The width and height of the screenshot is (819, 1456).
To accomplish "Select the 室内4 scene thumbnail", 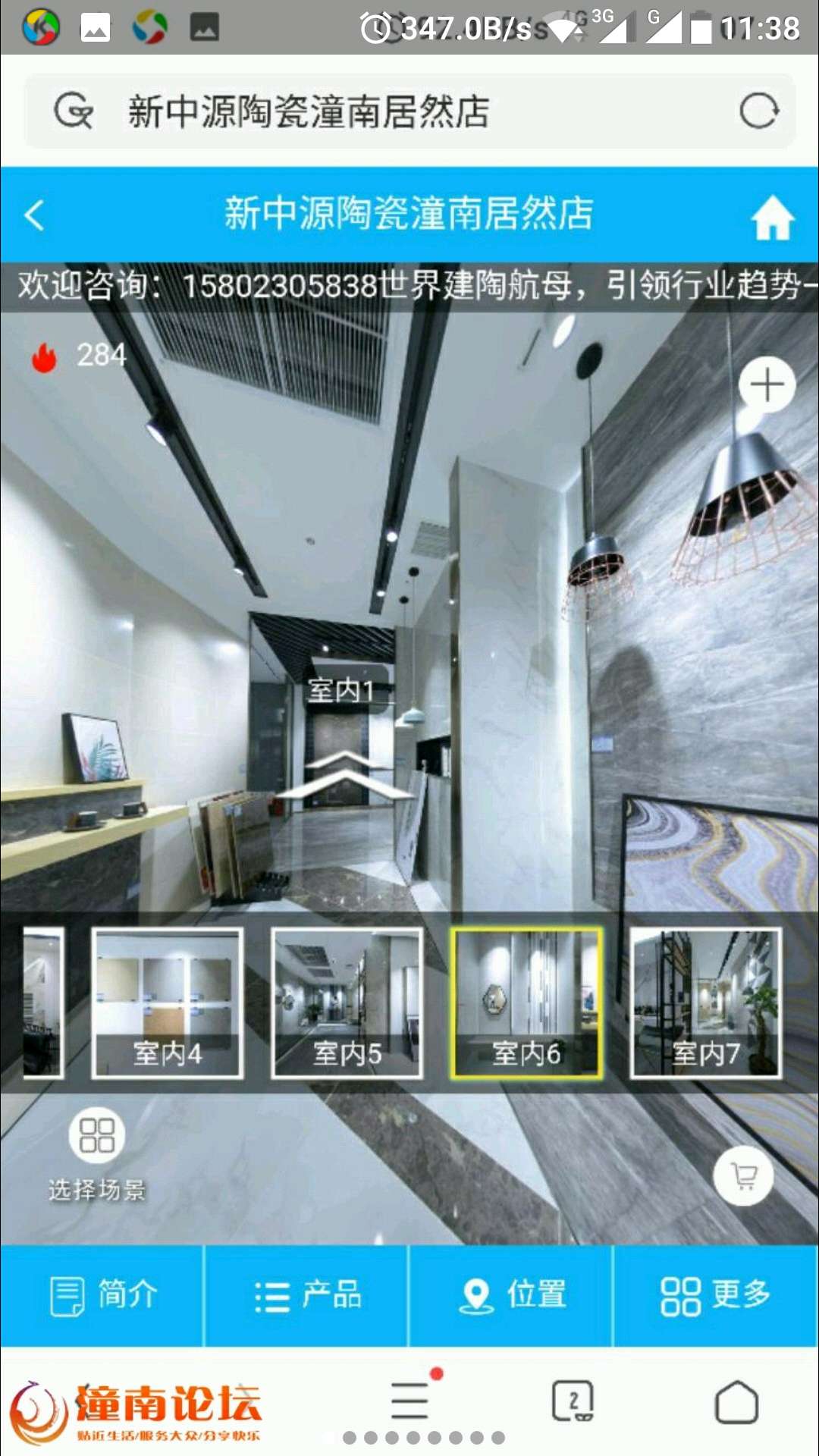I will click(x=168, y=1003).
